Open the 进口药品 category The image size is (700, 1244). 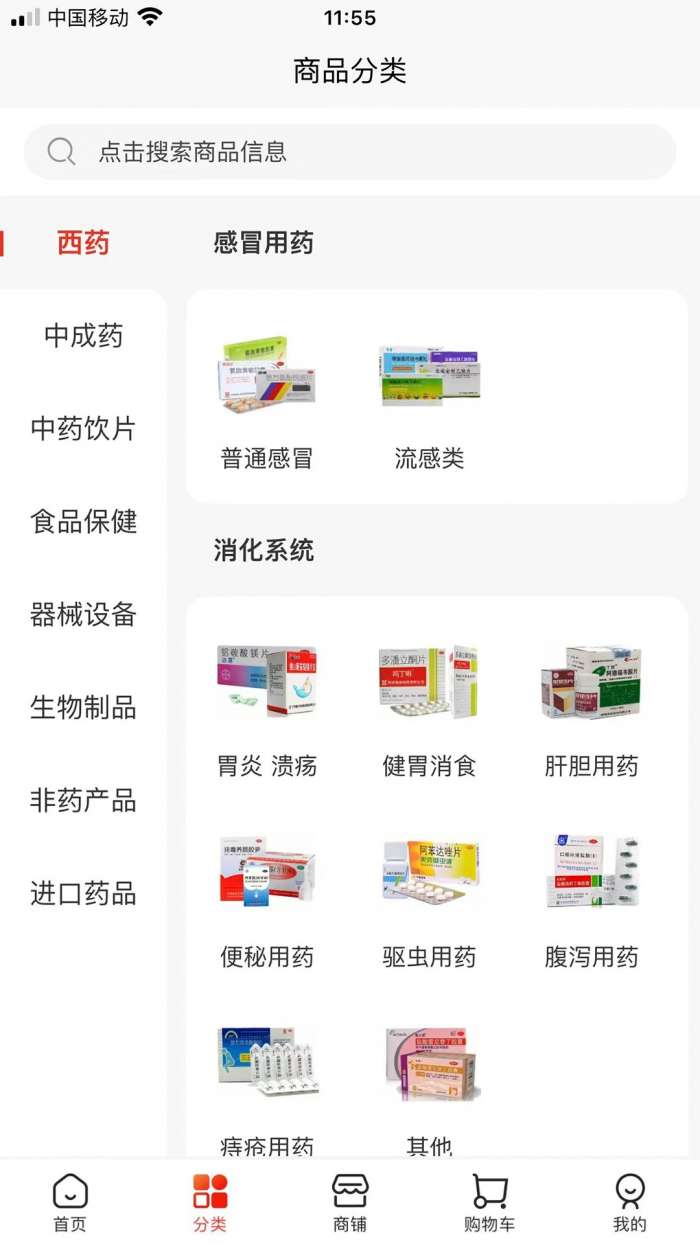tap(84, 894)
